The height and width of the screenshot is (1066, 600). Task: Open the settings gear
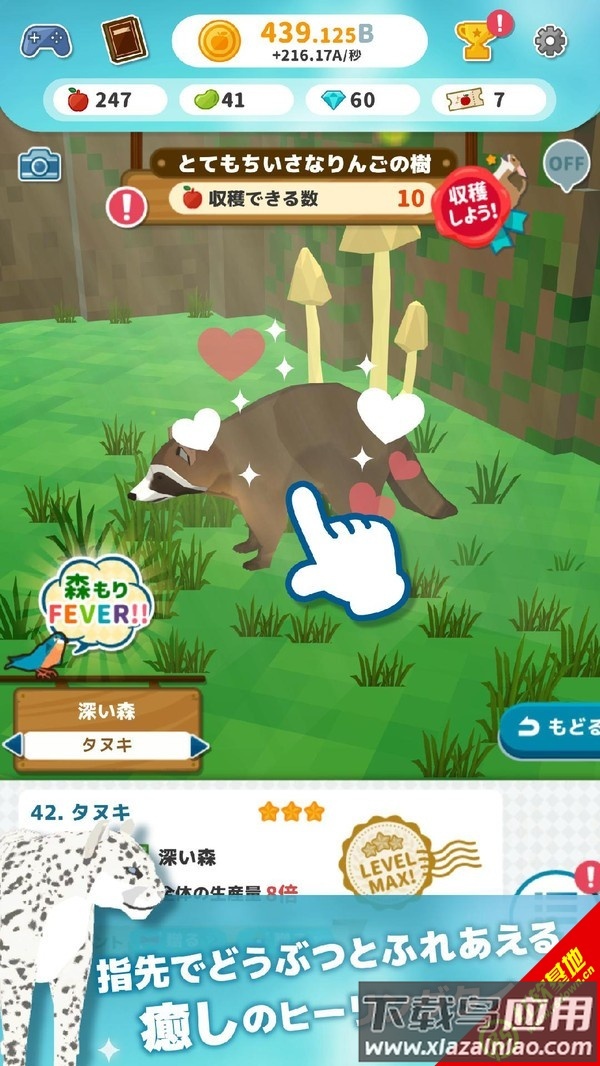pyautogui.click(x=550, y=41)
